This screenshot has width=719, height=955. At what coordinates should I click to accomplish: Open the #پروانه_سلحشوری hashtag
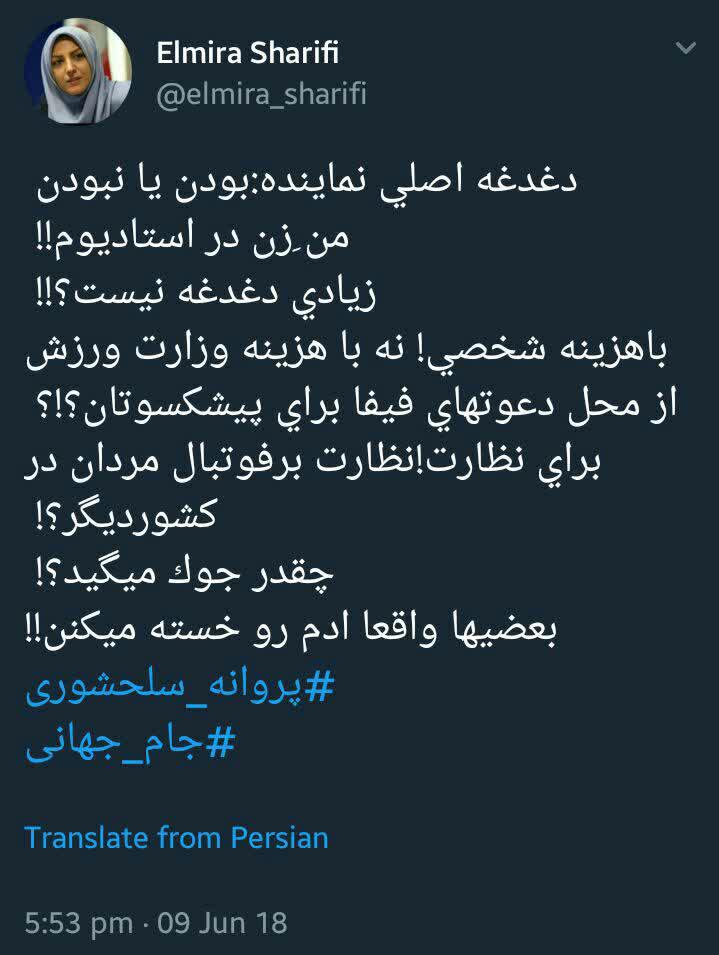pyautogui.click(x=176, y=688)
